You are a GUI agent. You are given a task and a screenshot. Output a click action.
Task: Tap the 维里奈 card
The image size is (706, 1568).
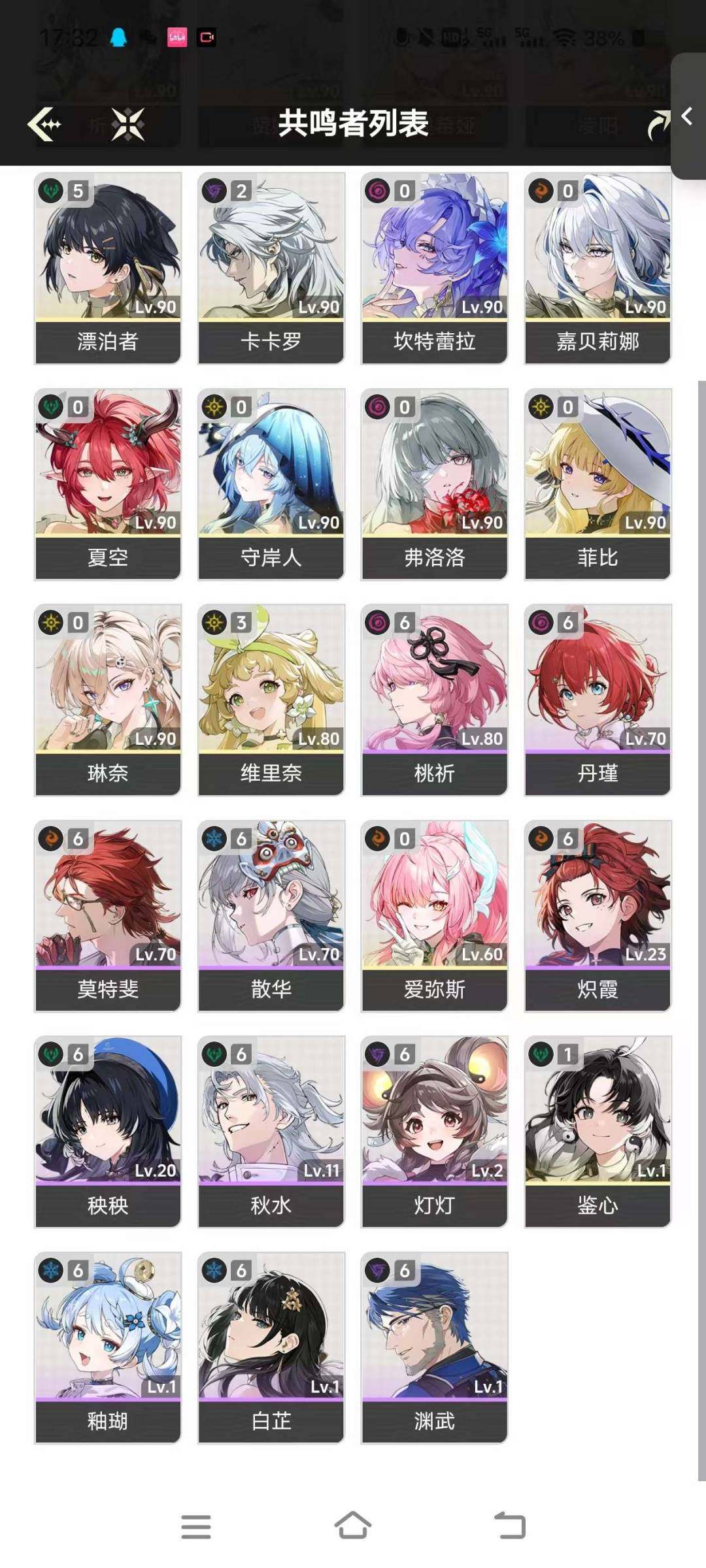click(x=271, y=700)
